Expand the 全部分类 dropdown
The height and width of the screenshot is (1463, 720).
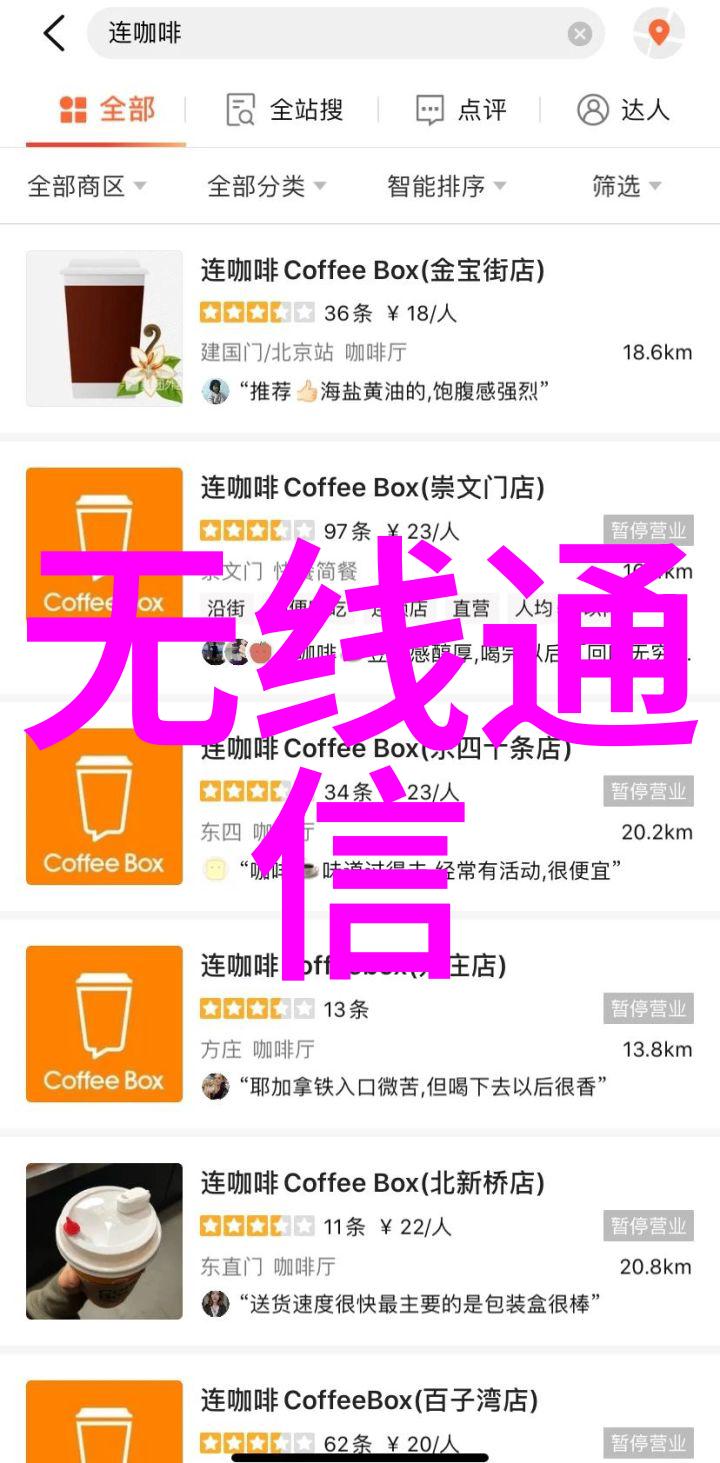(x=266, y=186)
